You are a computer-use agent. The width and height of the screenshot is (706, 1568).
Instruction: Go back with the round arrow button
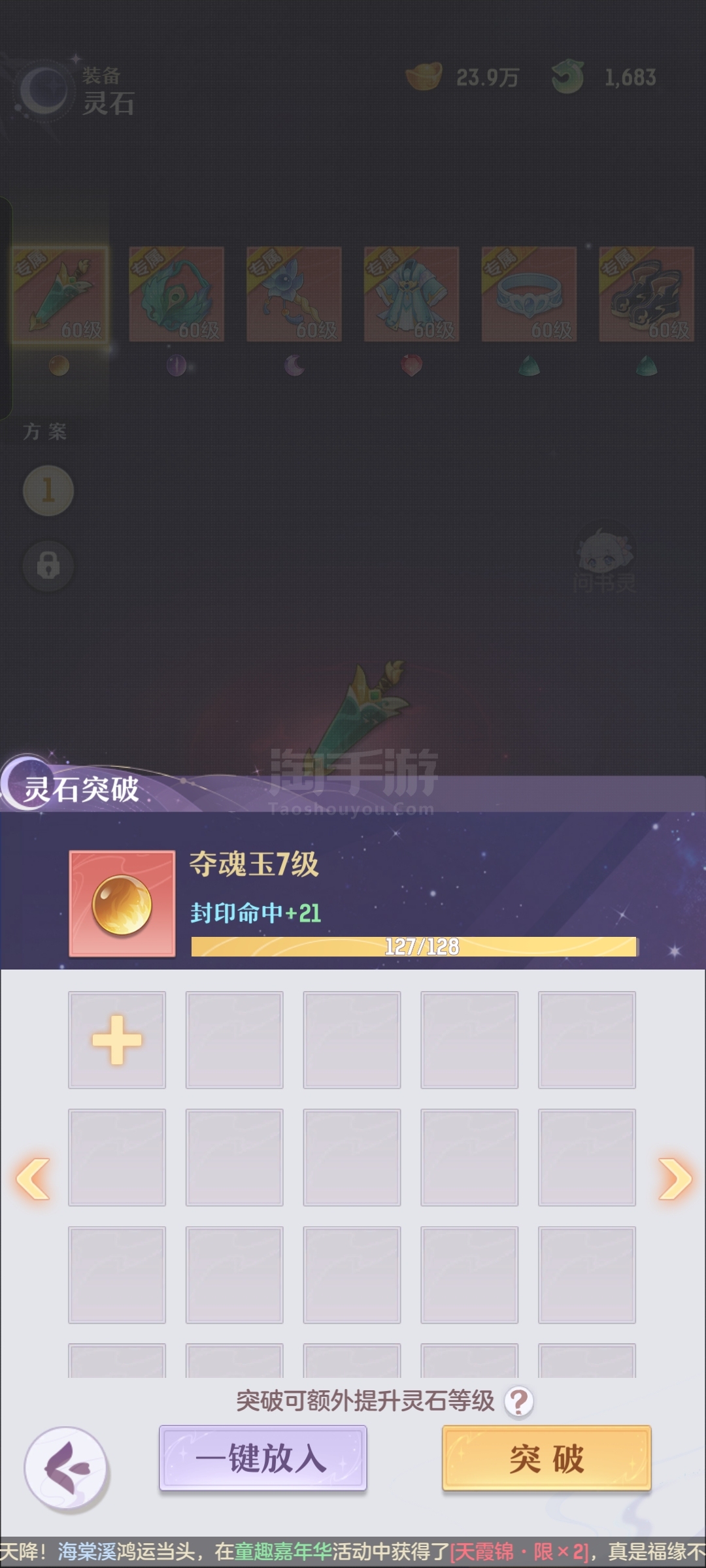67,1469
